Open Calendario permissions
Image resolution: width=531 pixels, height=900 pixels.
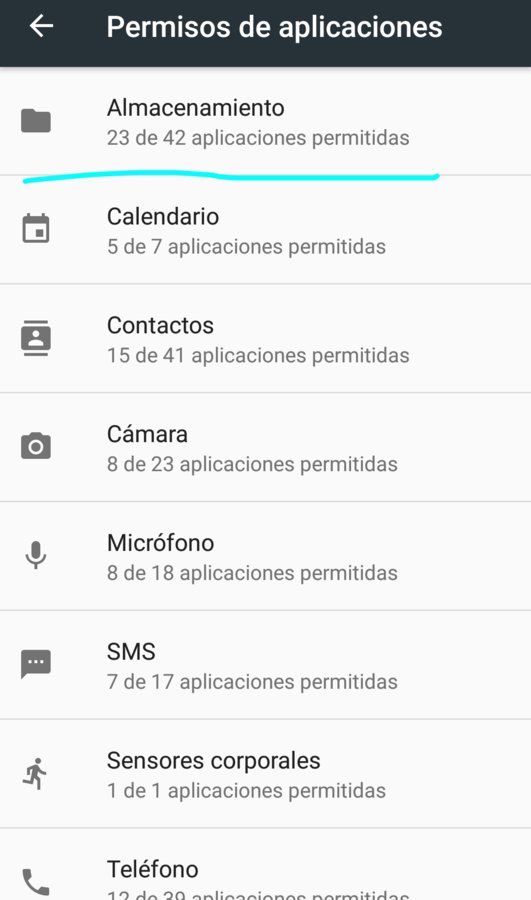(x=265, y=230)
